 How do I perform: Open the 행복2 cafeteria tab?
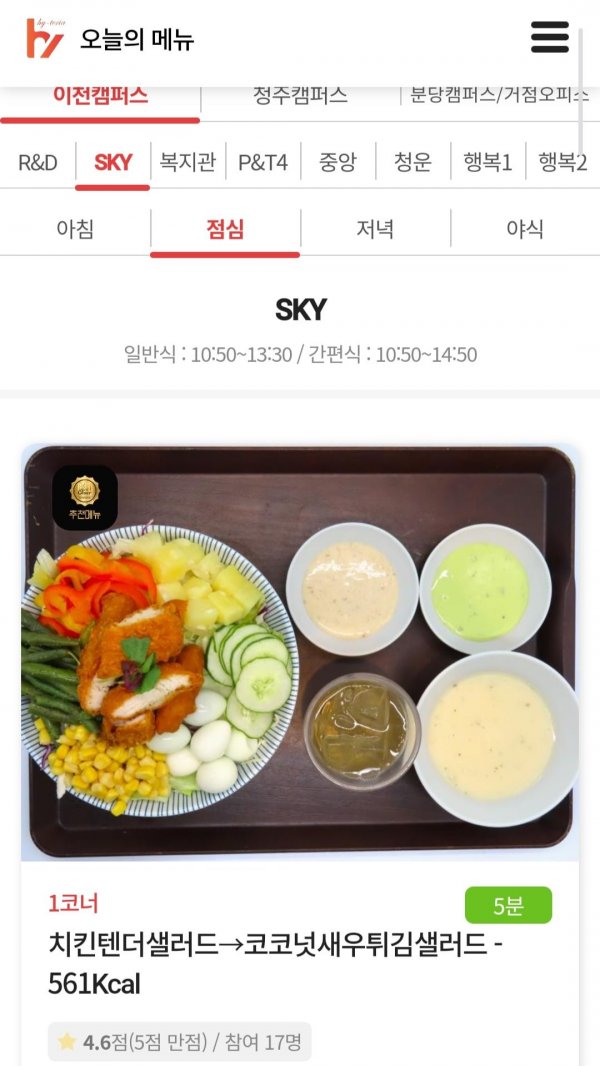(562, 162)
